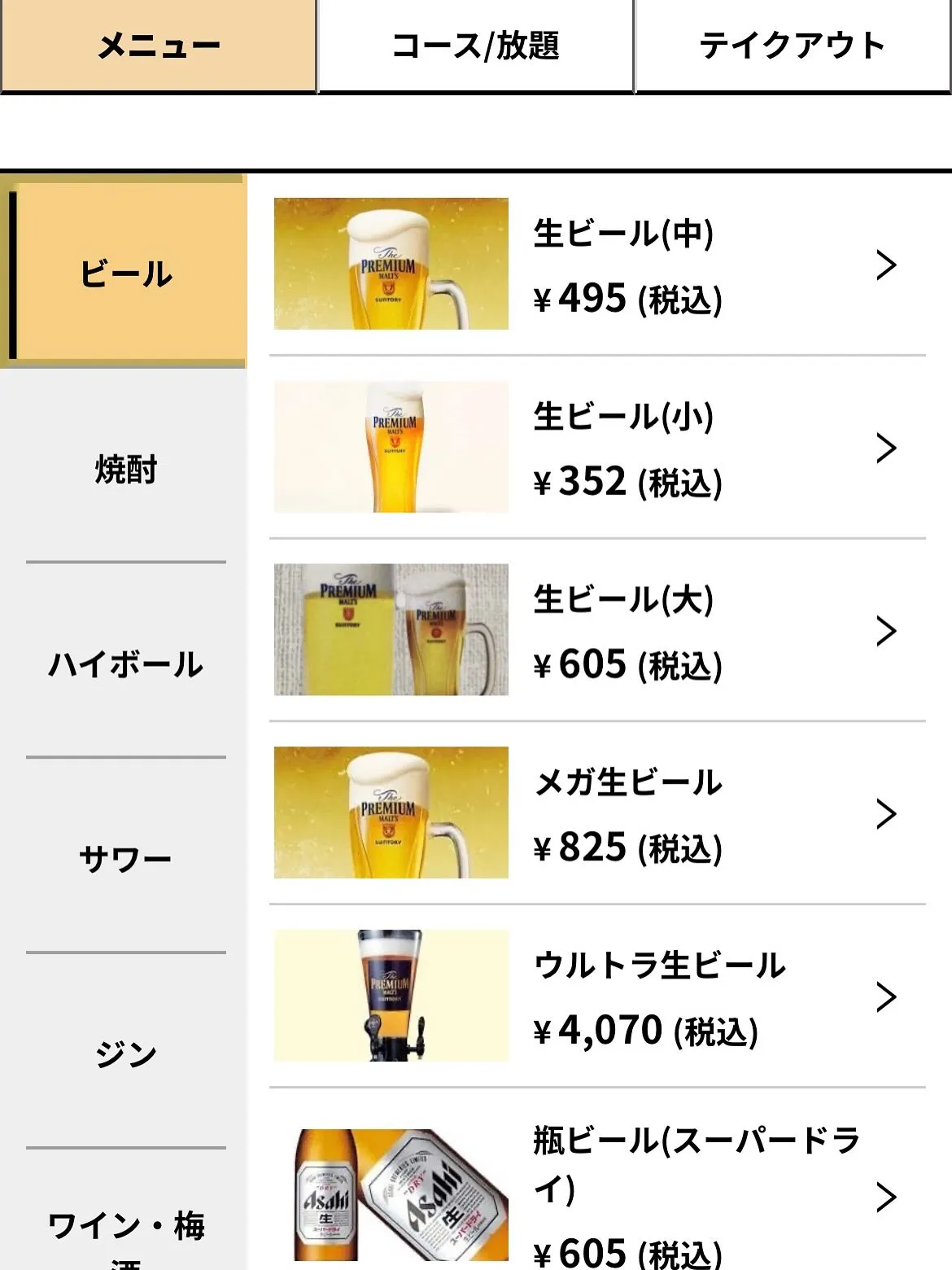
Task: Open the ウルトラ生ビール tower image
Action: [x=391, y=996]
